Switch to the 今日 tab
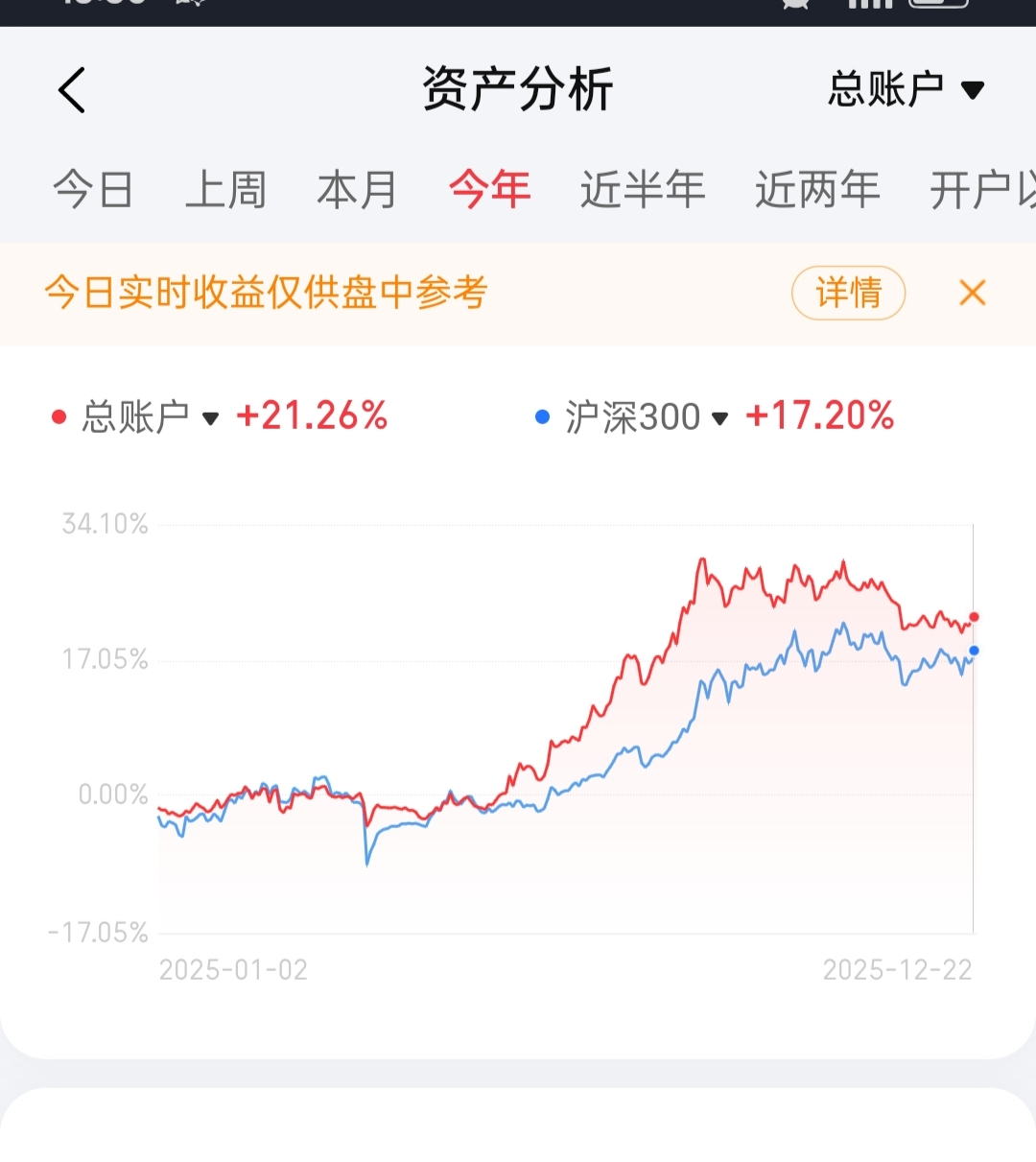Viewport: 1036px width, 1162px height. [93, 189]
